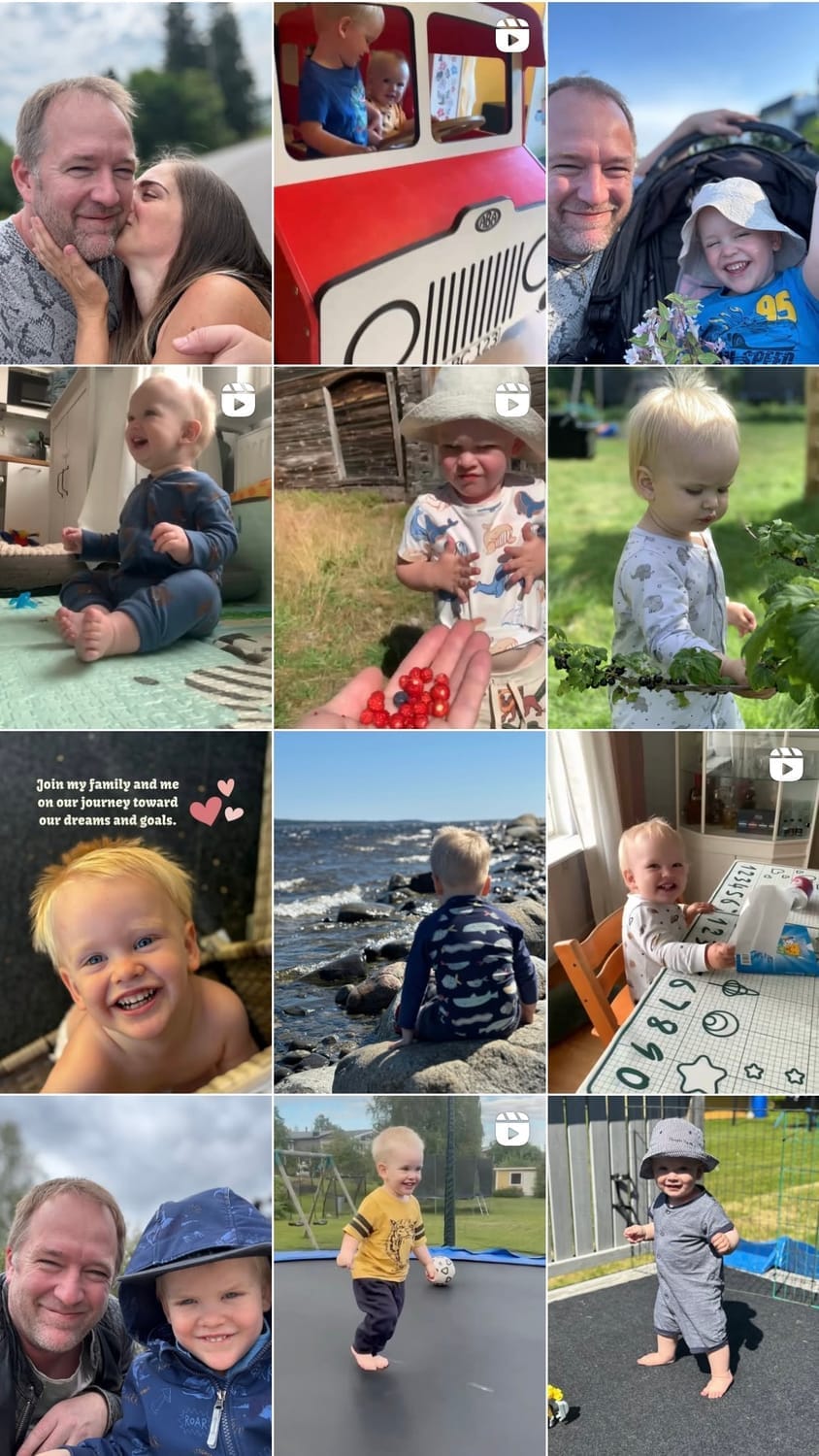819x1456 pixels.
Task: Open the photo of baby in grey bucket hat
Action: 683,1276
